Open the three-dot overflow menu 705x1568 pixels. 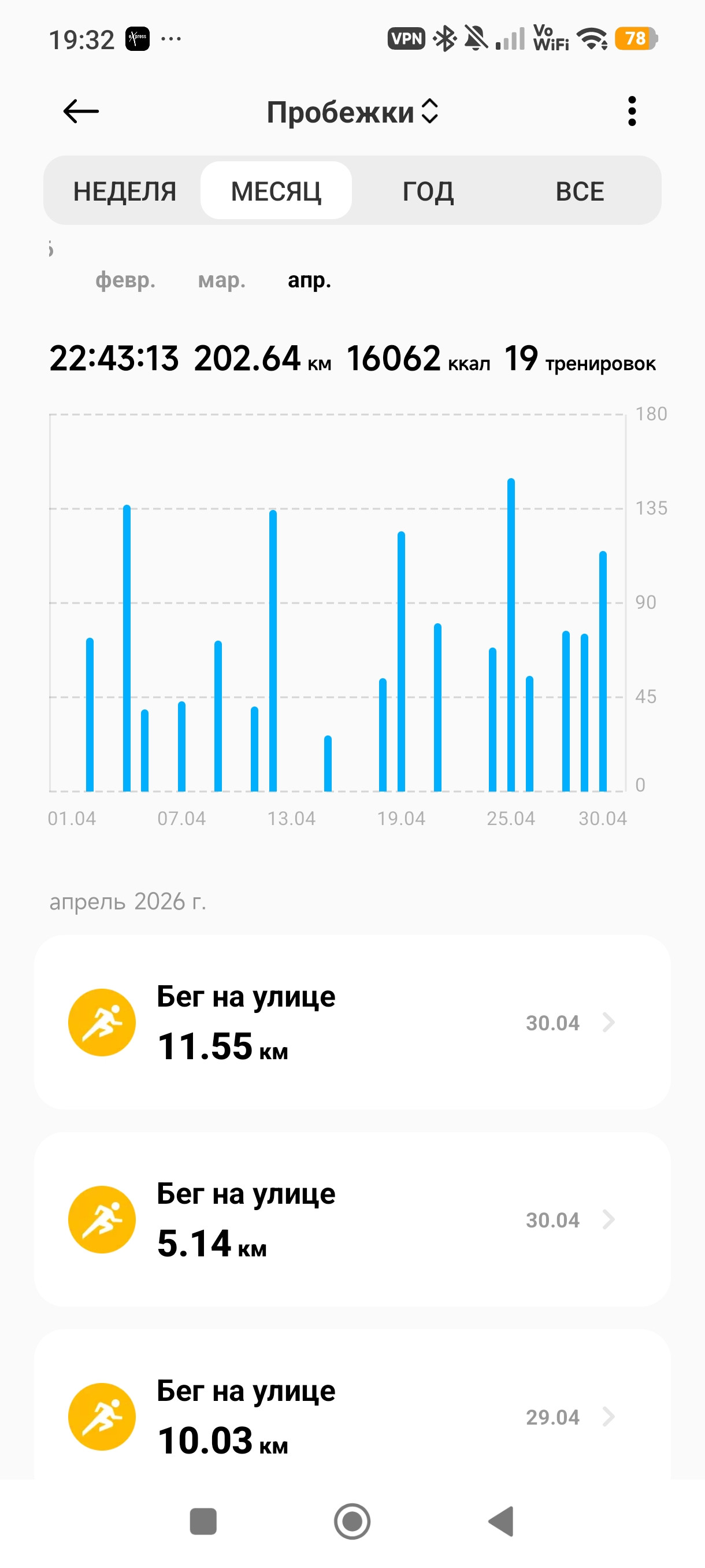click(632, 112)
